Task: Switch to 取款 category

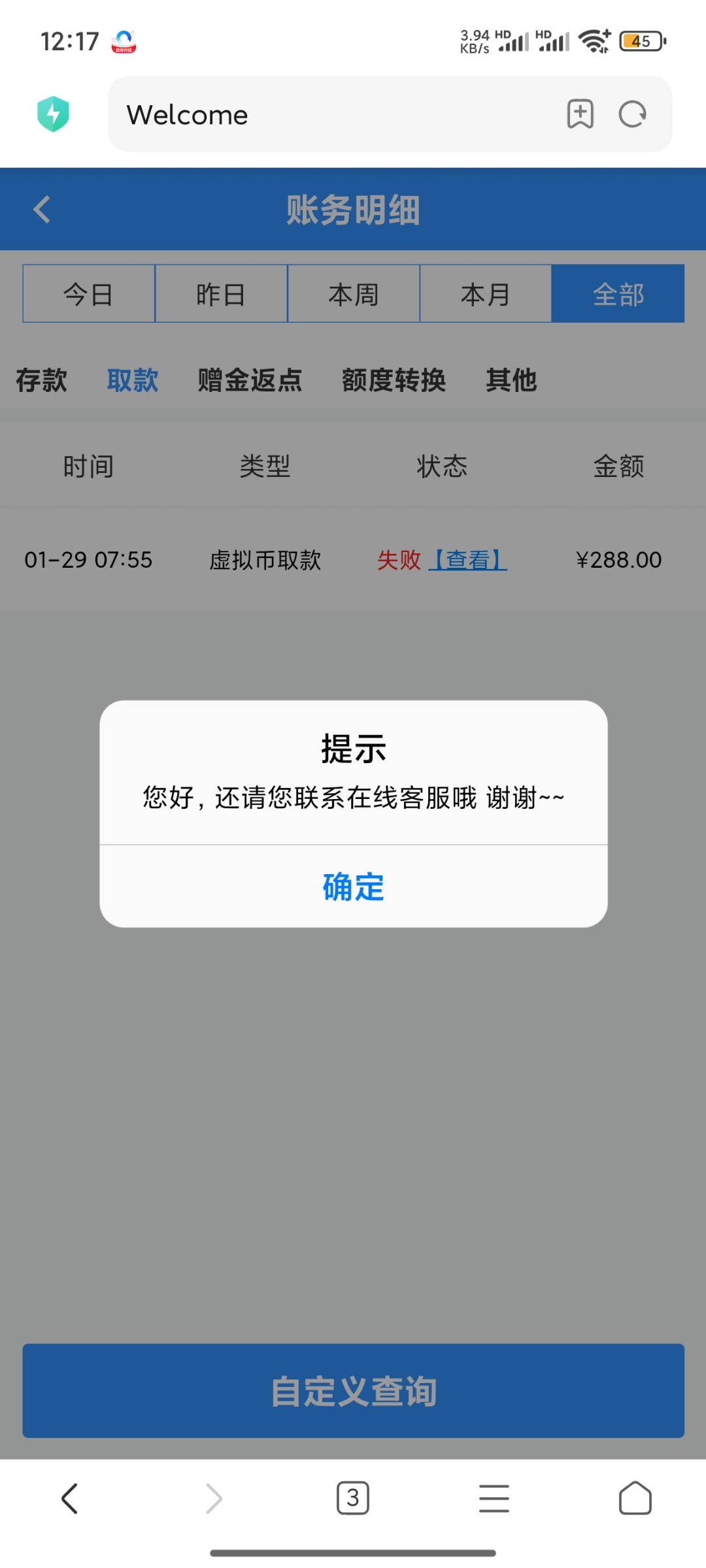Action: (133, 380)
